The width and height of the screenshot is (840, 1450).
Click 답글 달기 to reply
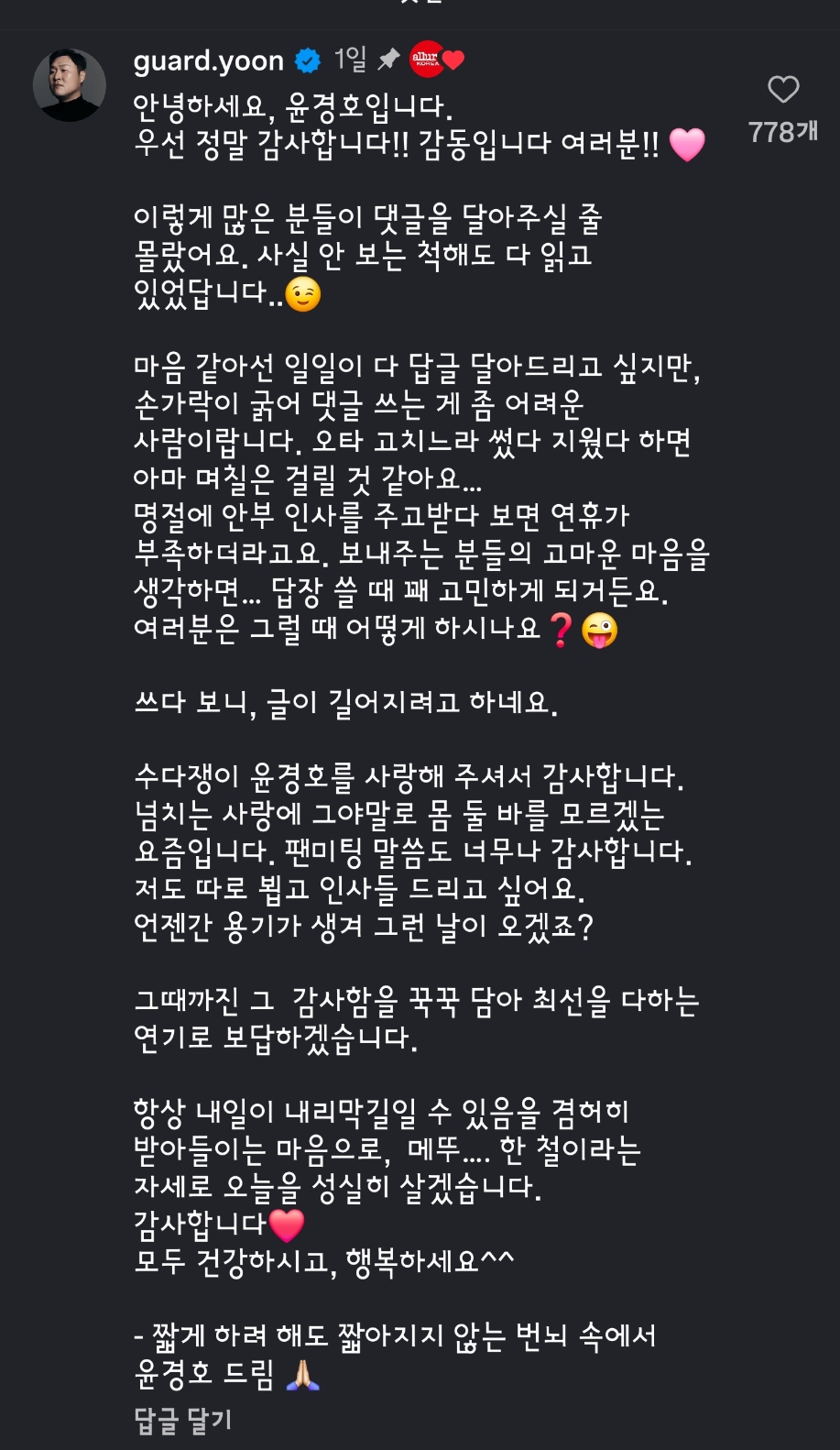(x=183, y=1419)
